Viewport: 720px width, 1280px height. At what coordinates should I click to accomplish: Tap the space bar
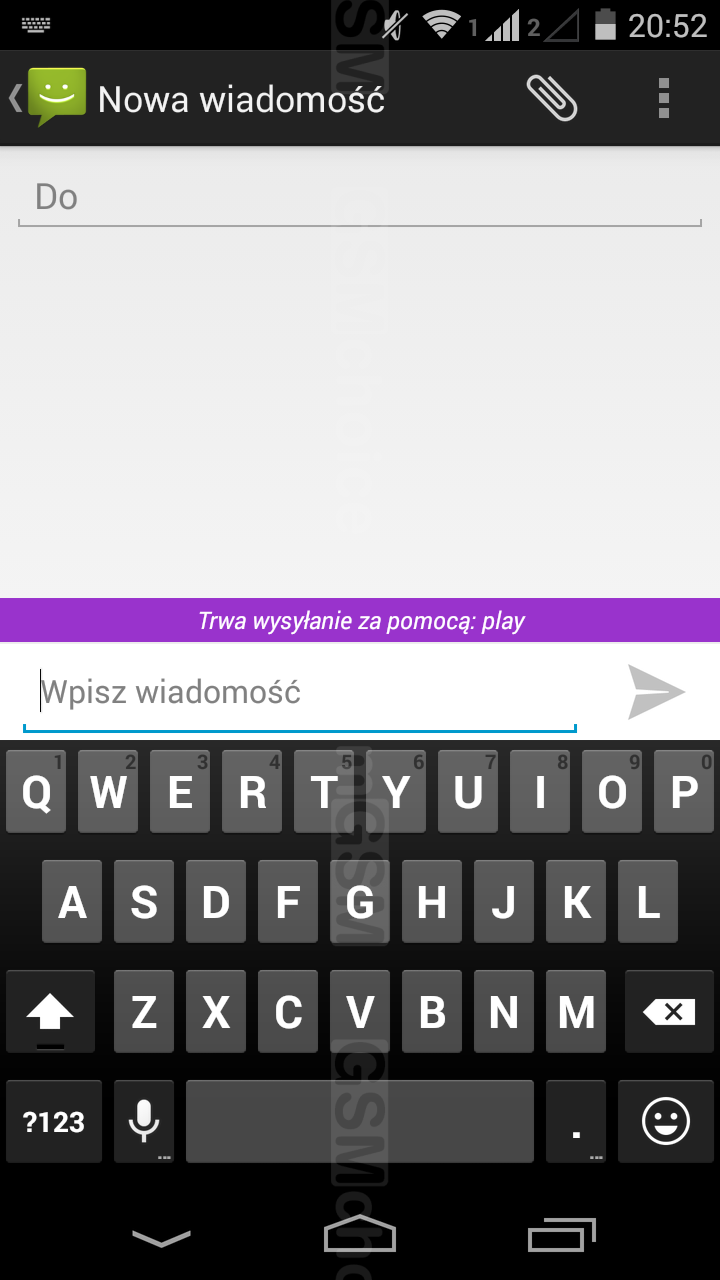click(360, 1121)
